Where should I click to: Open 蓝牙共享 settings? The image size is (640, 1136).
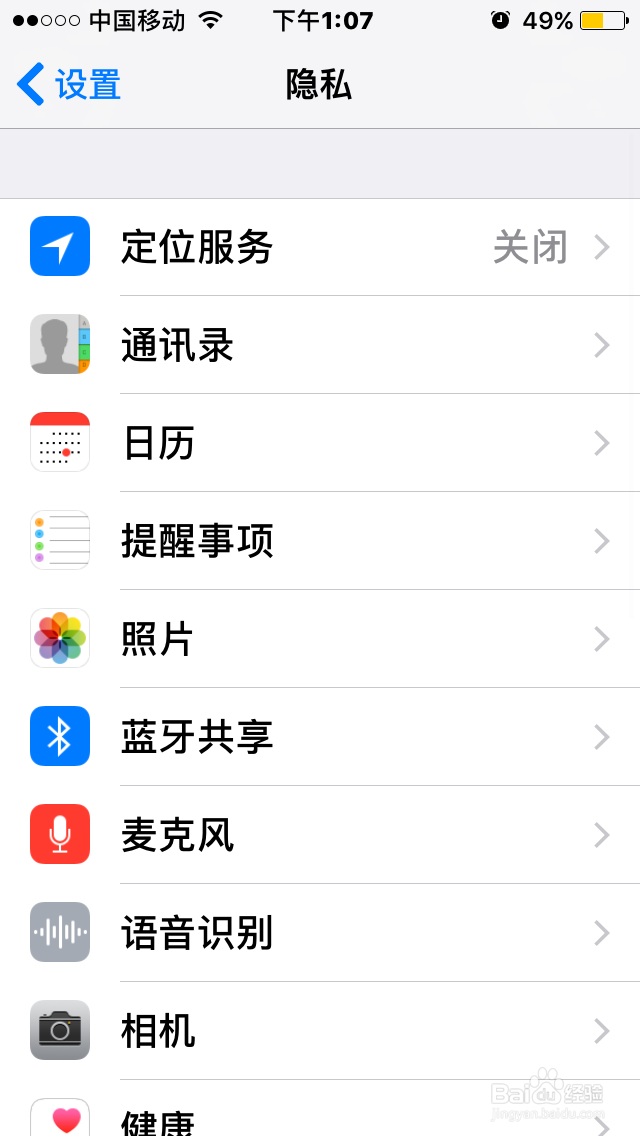pyautogui.click(x=320, y=737)
